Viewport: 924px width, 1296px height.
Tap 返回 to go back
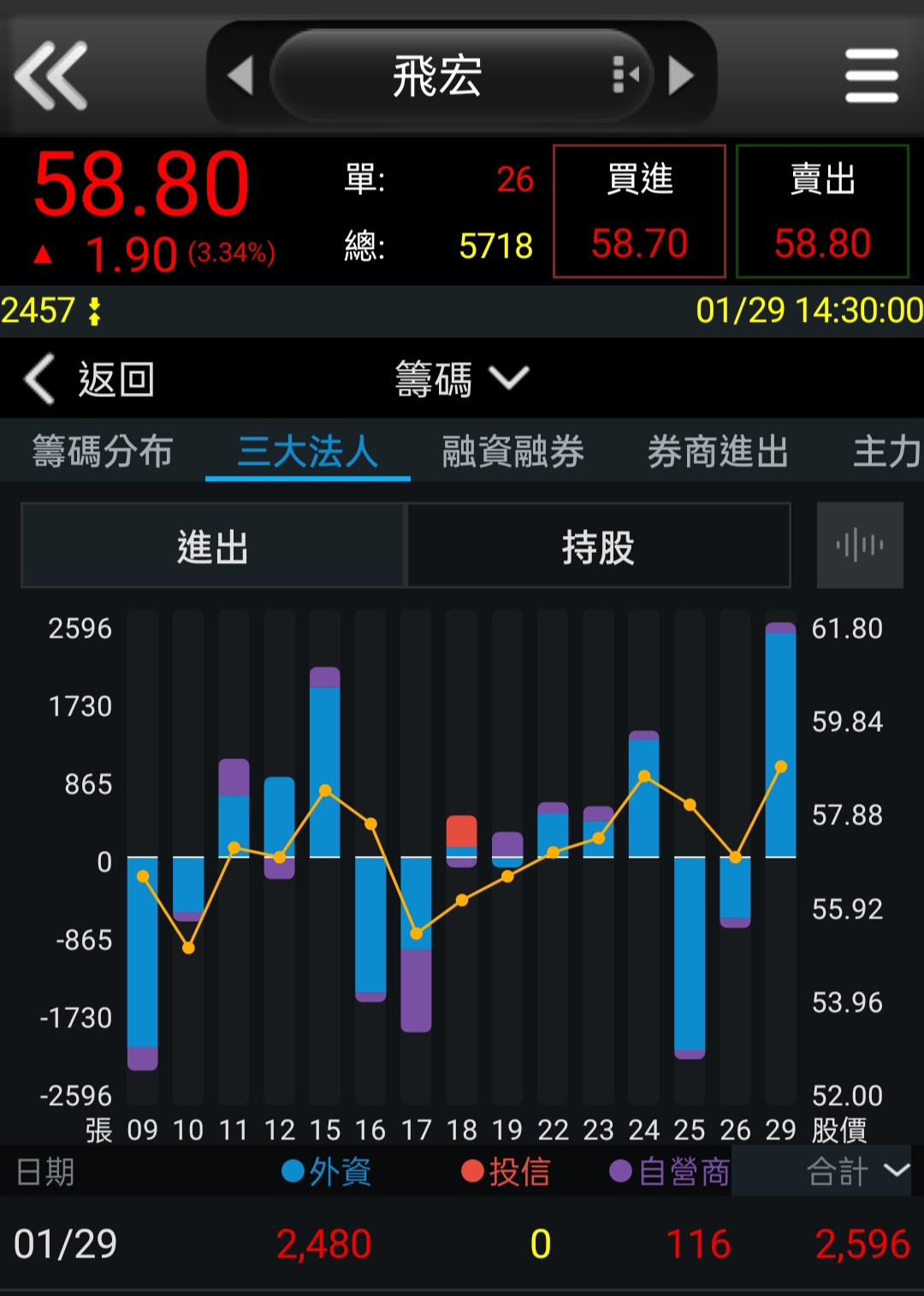pos(90,379)
